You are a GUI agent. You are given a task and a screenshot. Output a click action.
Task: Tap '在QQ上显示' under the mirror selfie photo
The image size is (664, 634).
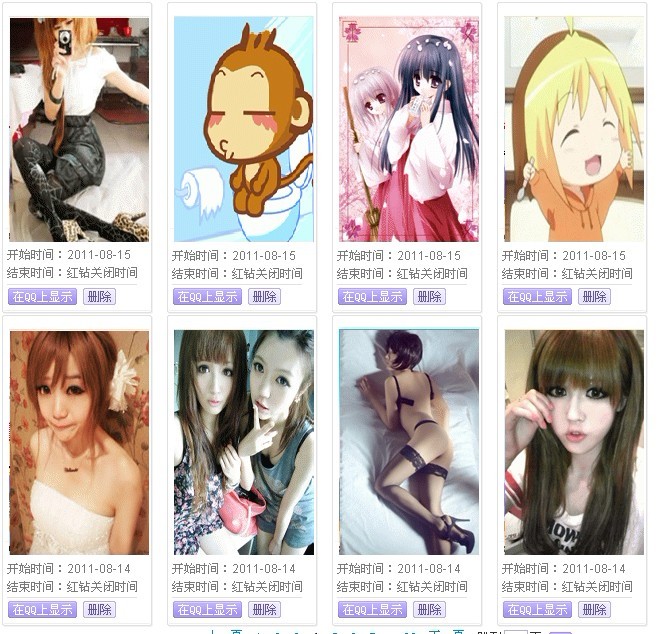click(42, 296)
